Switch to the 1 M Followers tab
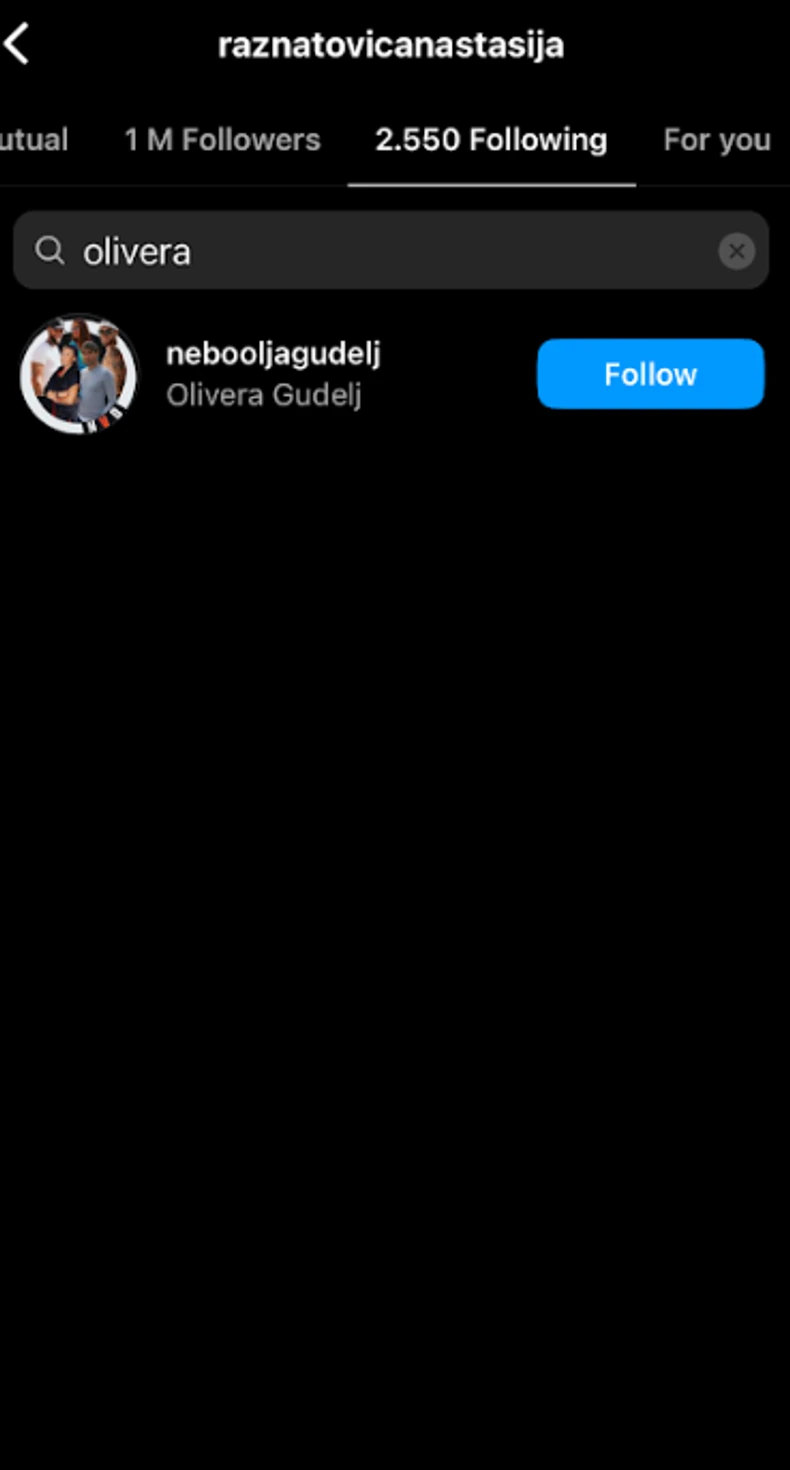 222,140
